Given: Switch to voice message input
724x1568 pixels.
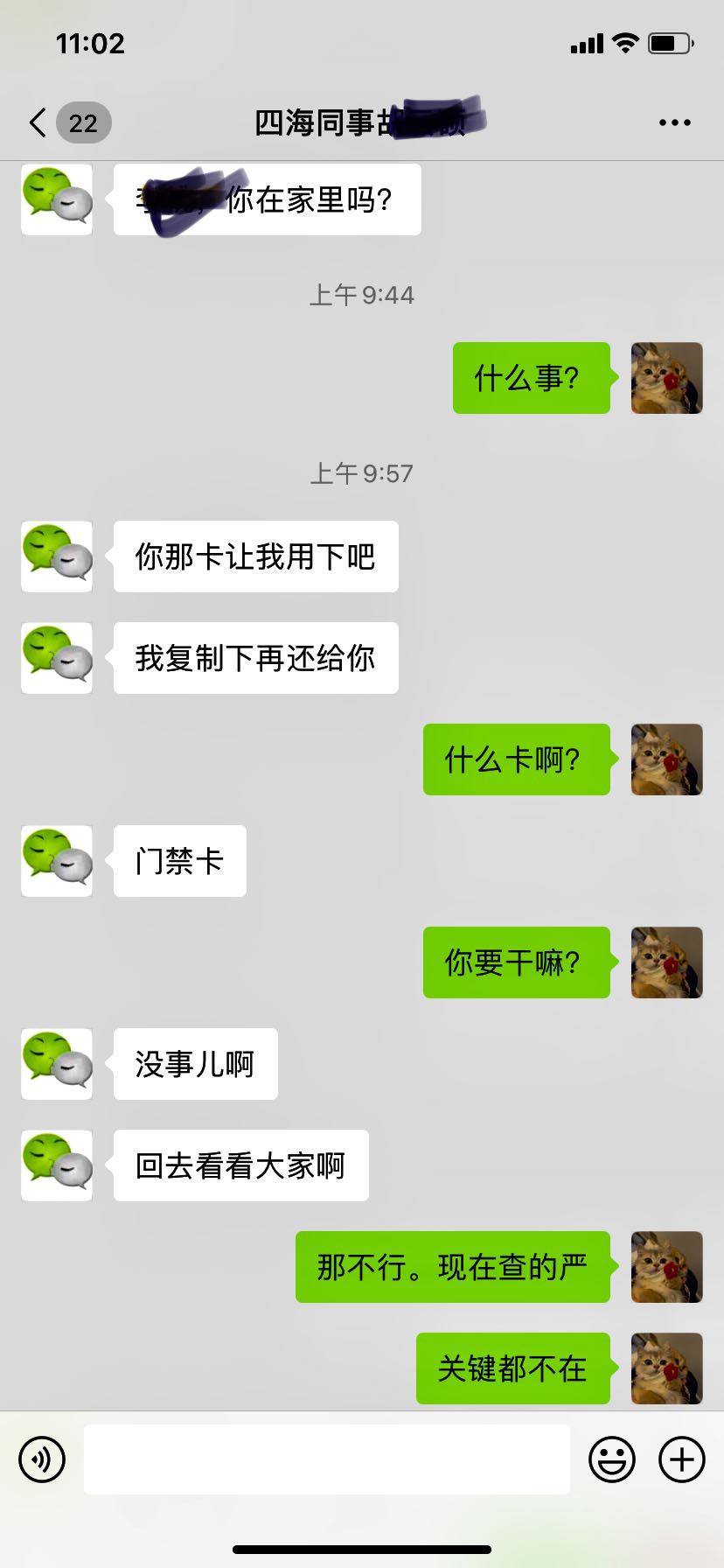Looking at the screenshot, I should (x=42, y=1459).
